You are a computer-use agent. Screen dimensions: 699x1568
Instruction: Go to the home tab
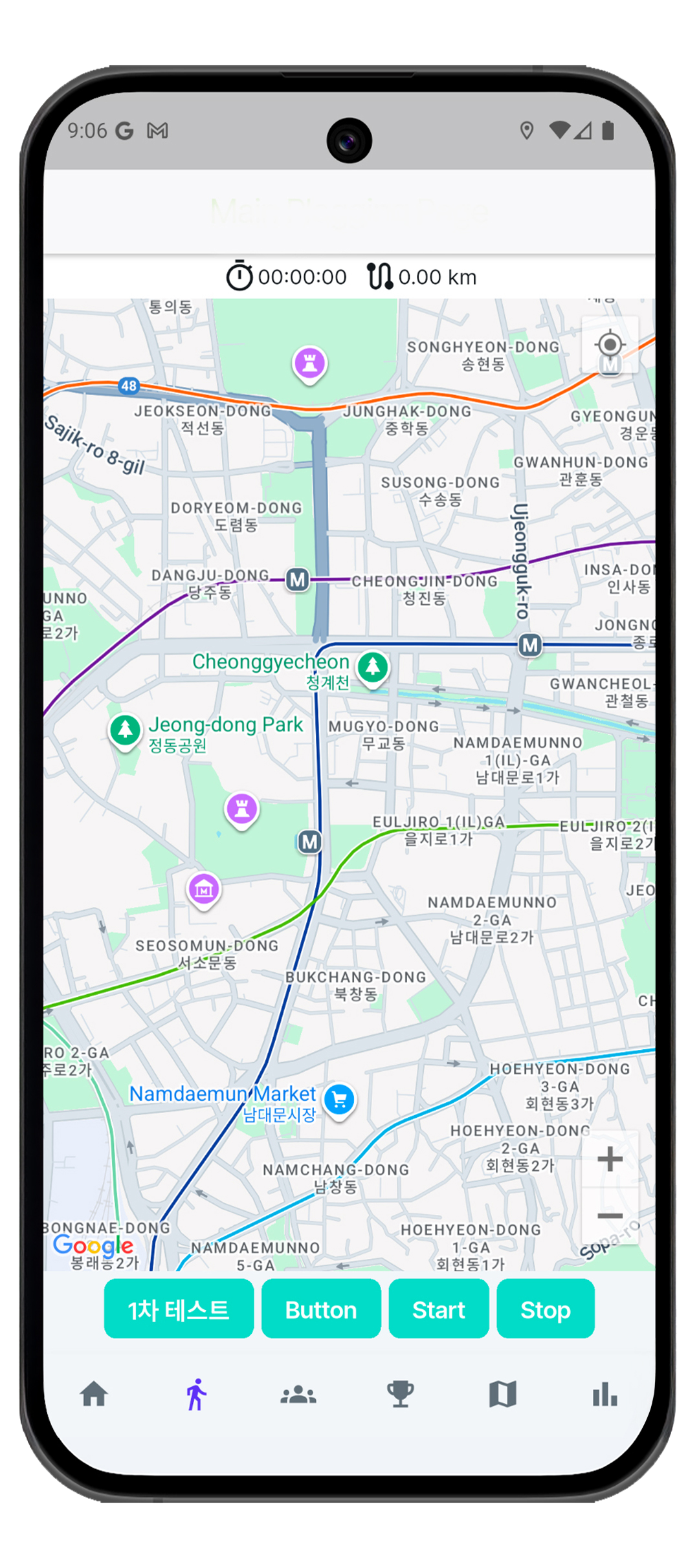[x=94, y=1394]
